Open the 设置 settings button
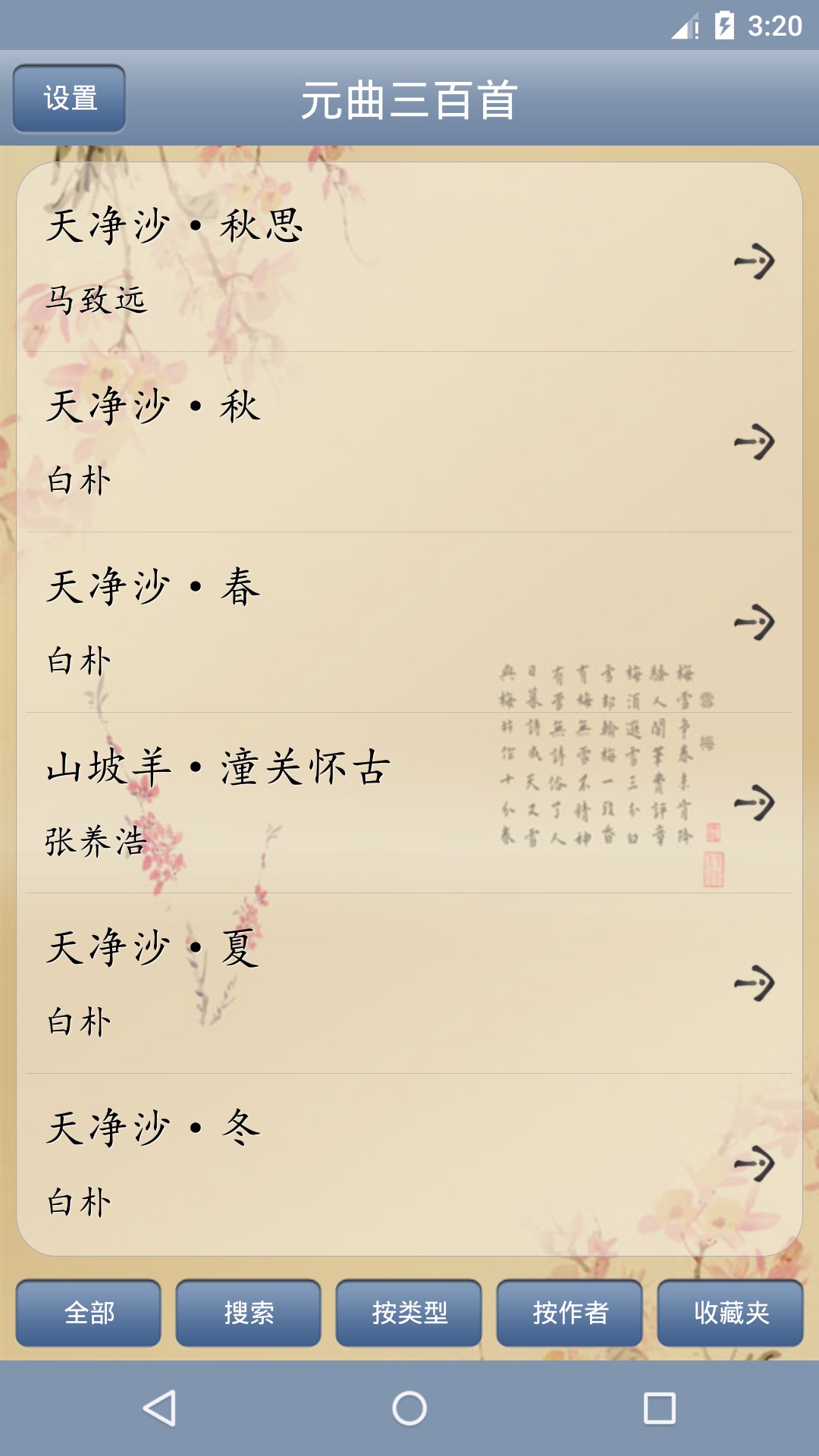819x1456 pixels. point(69,99)
